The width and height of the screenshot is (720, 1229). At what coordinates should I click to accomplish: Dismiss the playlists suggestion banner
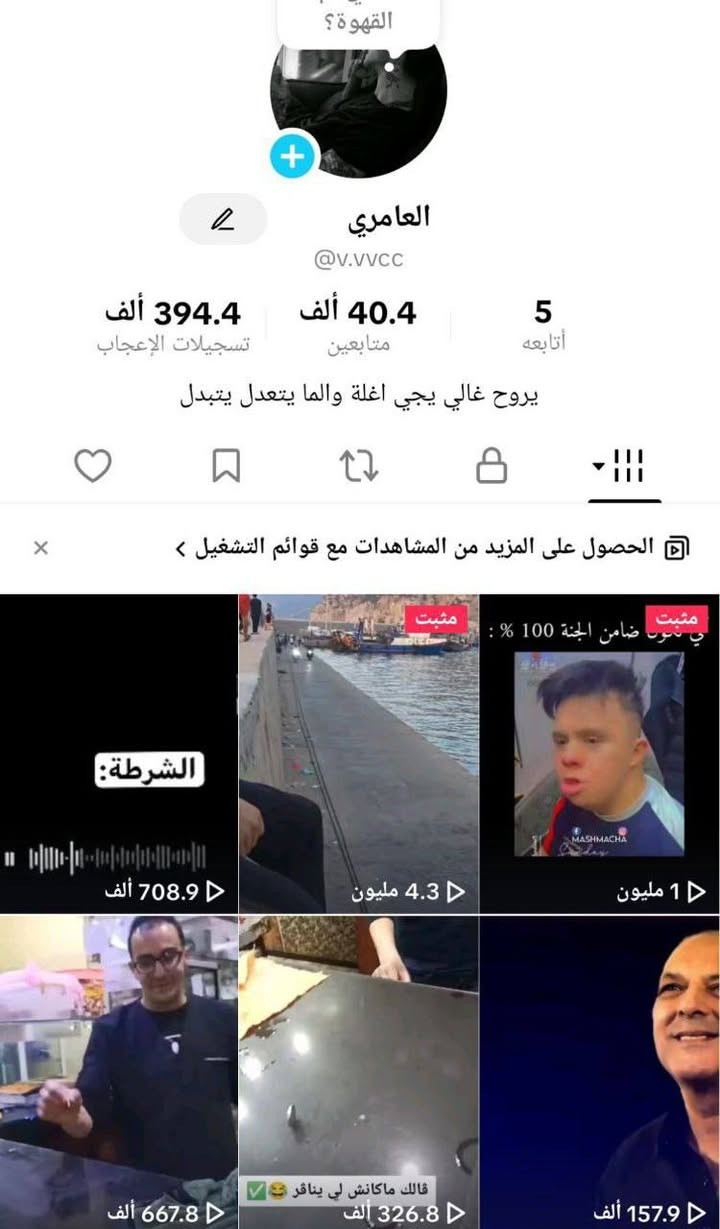41,548
